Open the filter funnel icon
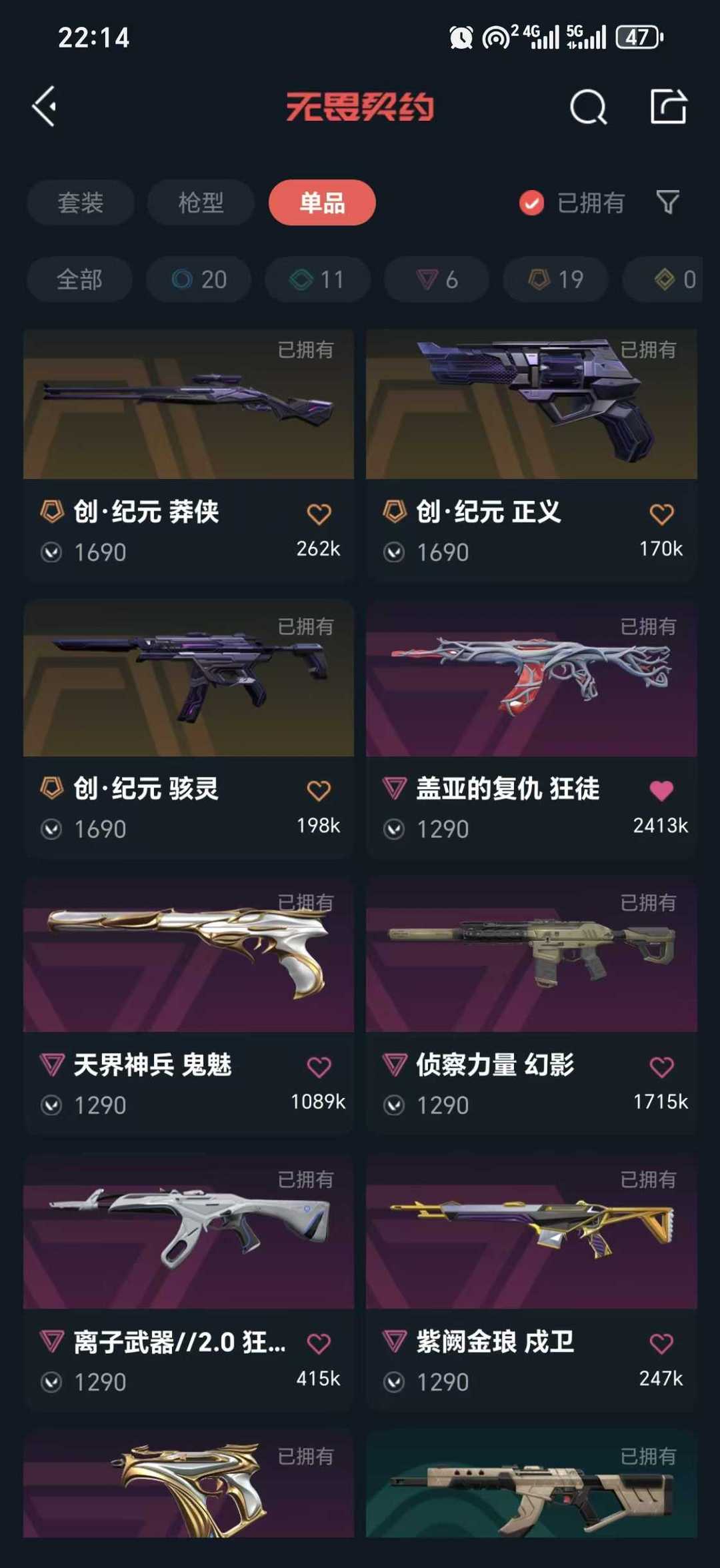This screenshot has height=1568, width=720. [667, 202]
